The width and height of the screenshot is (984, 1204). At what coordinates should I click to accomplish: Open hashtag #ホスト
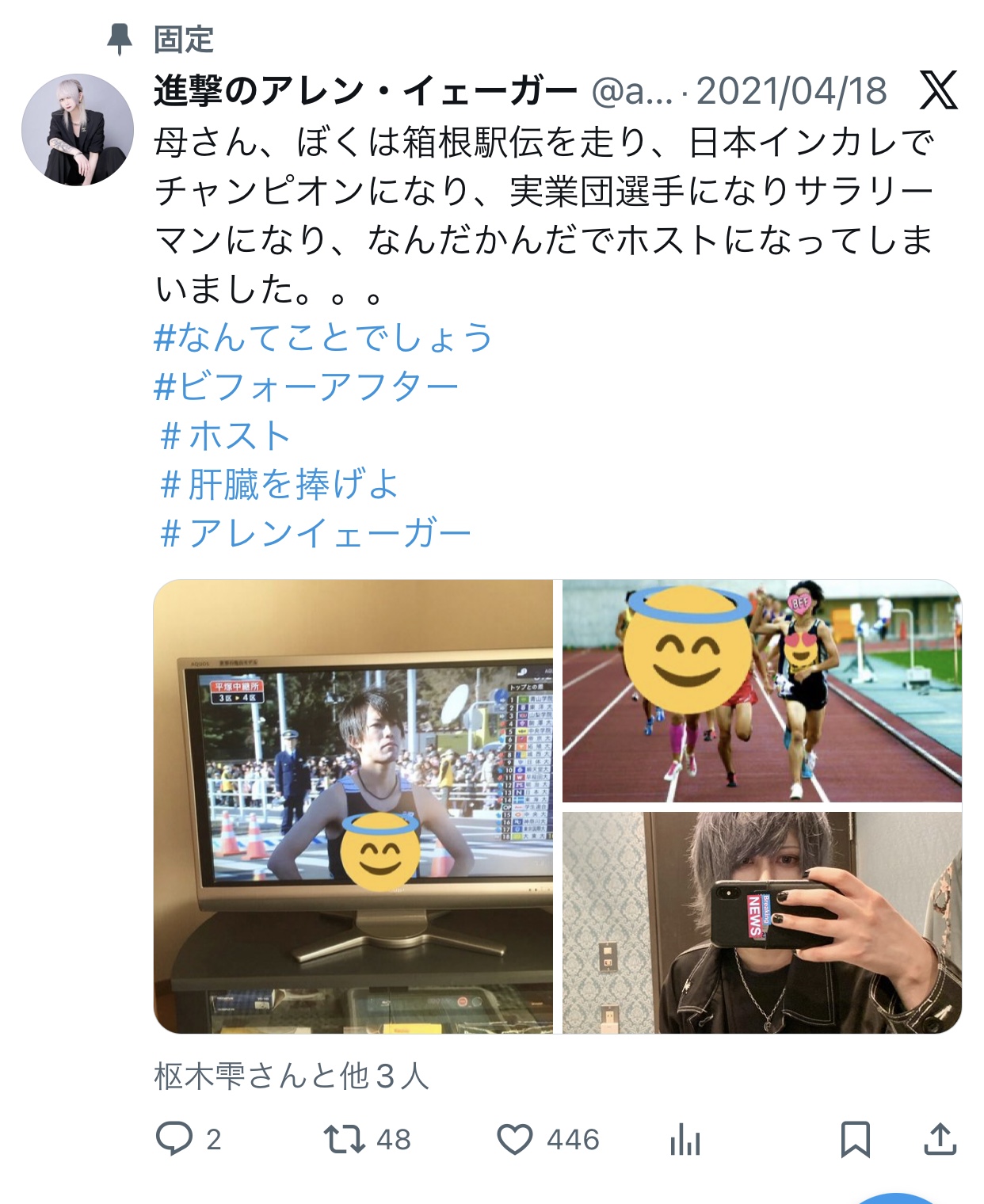226,436
